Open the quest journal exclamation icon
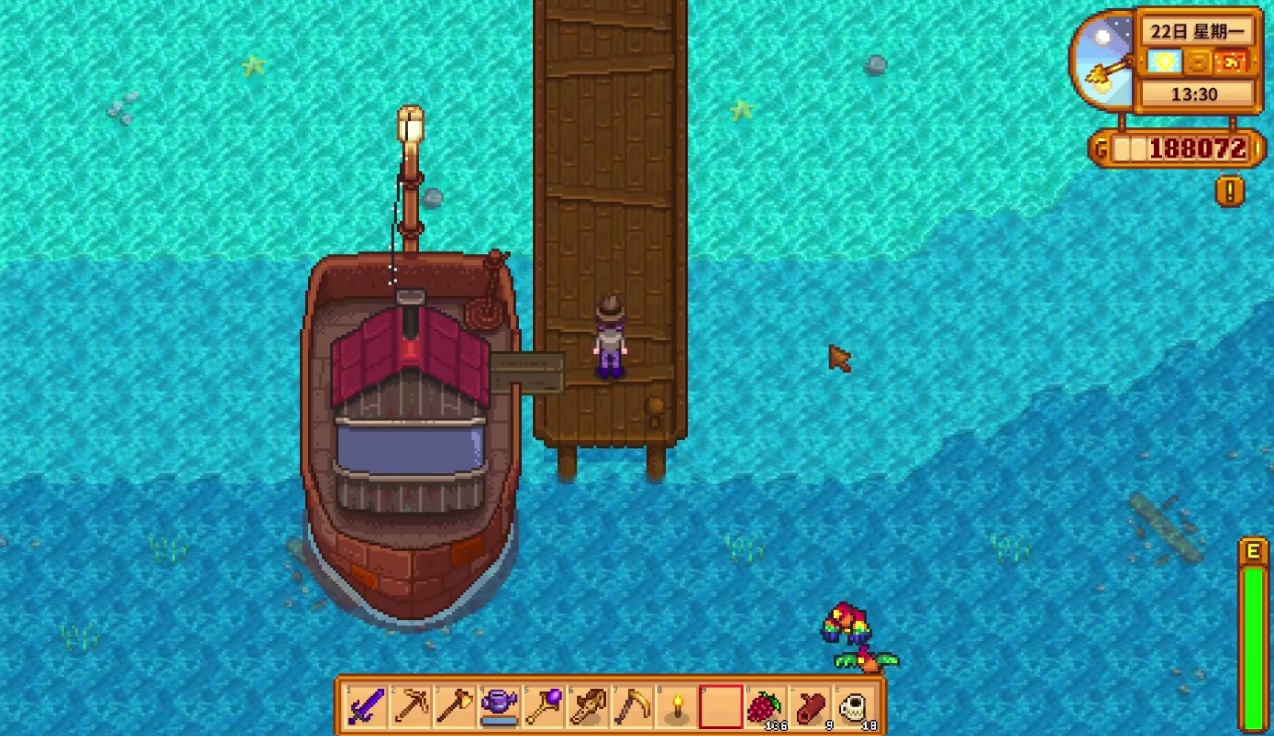 click(1229, 190)
